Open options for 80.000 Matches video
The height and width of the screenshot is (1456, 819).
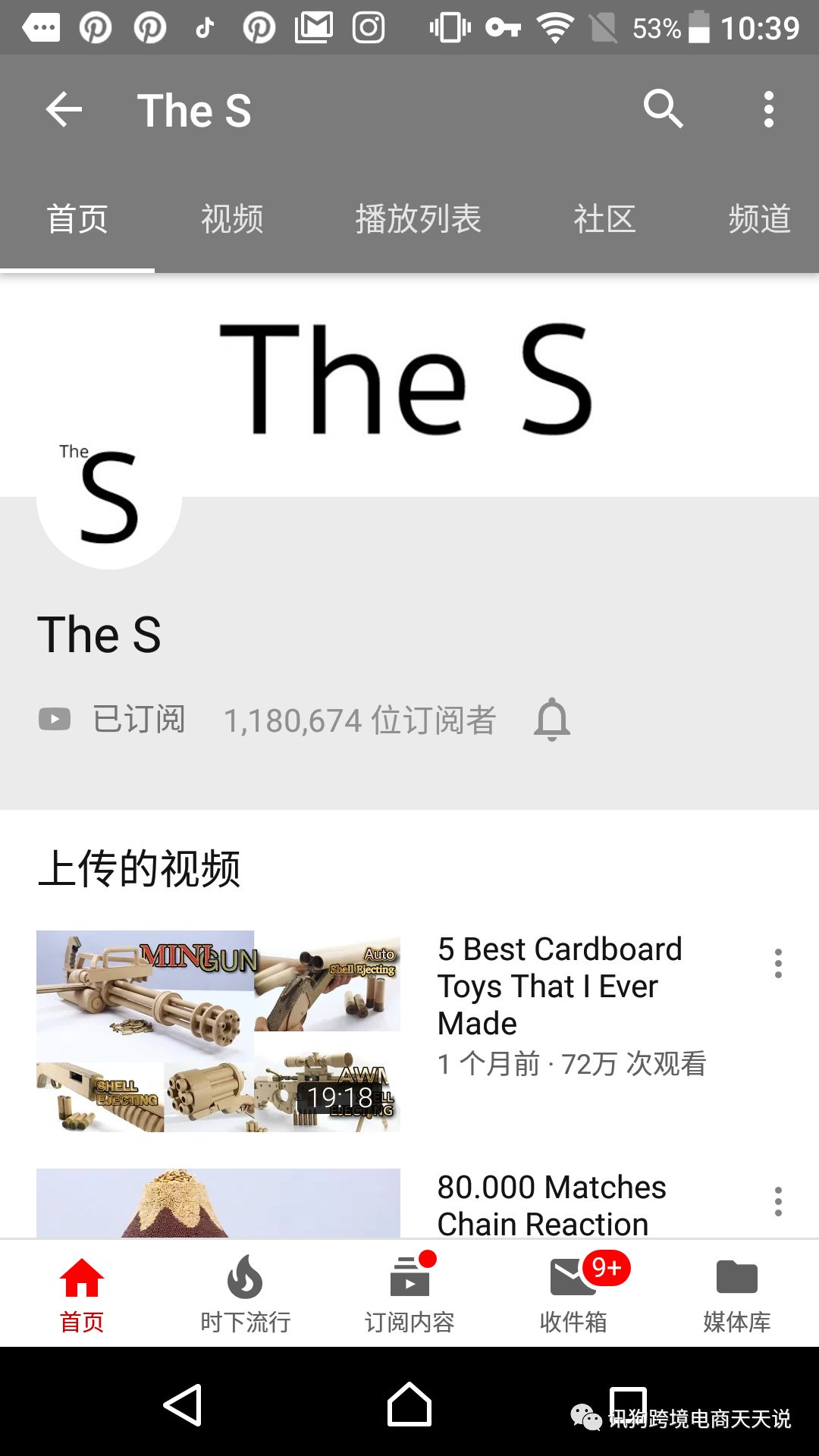click(777, 1202)
